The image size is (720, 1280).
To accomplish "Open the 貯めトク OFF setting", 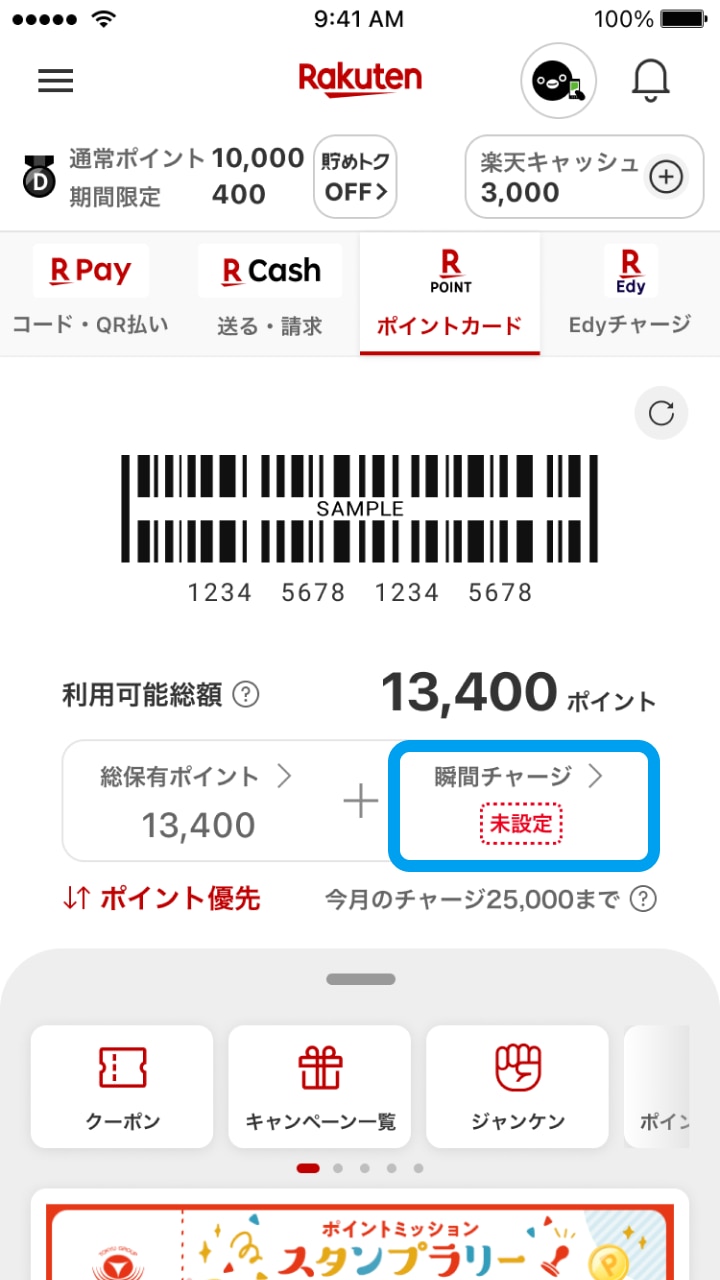I will [x=355, y=177].
